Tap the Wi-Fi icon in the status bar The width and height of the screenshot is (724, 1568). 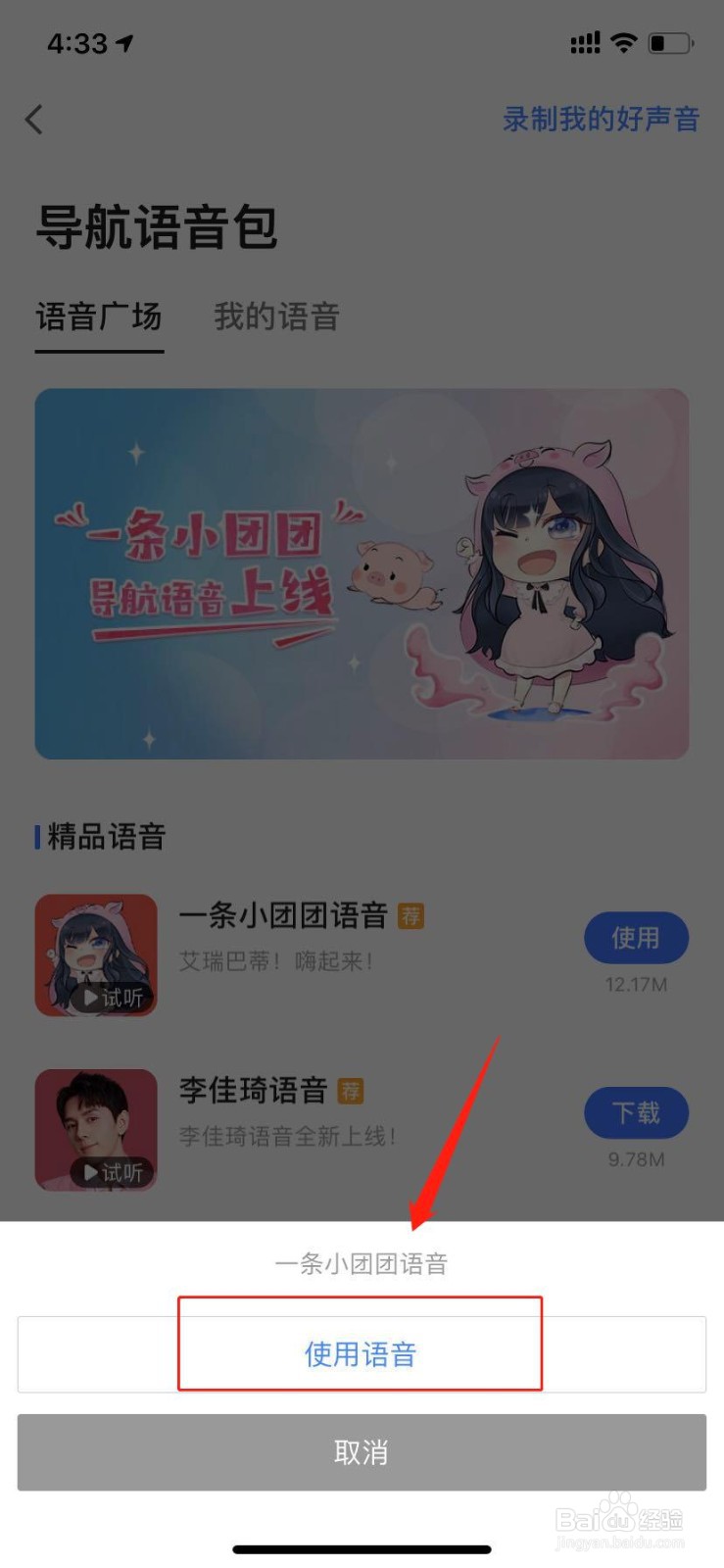(623, 42)
